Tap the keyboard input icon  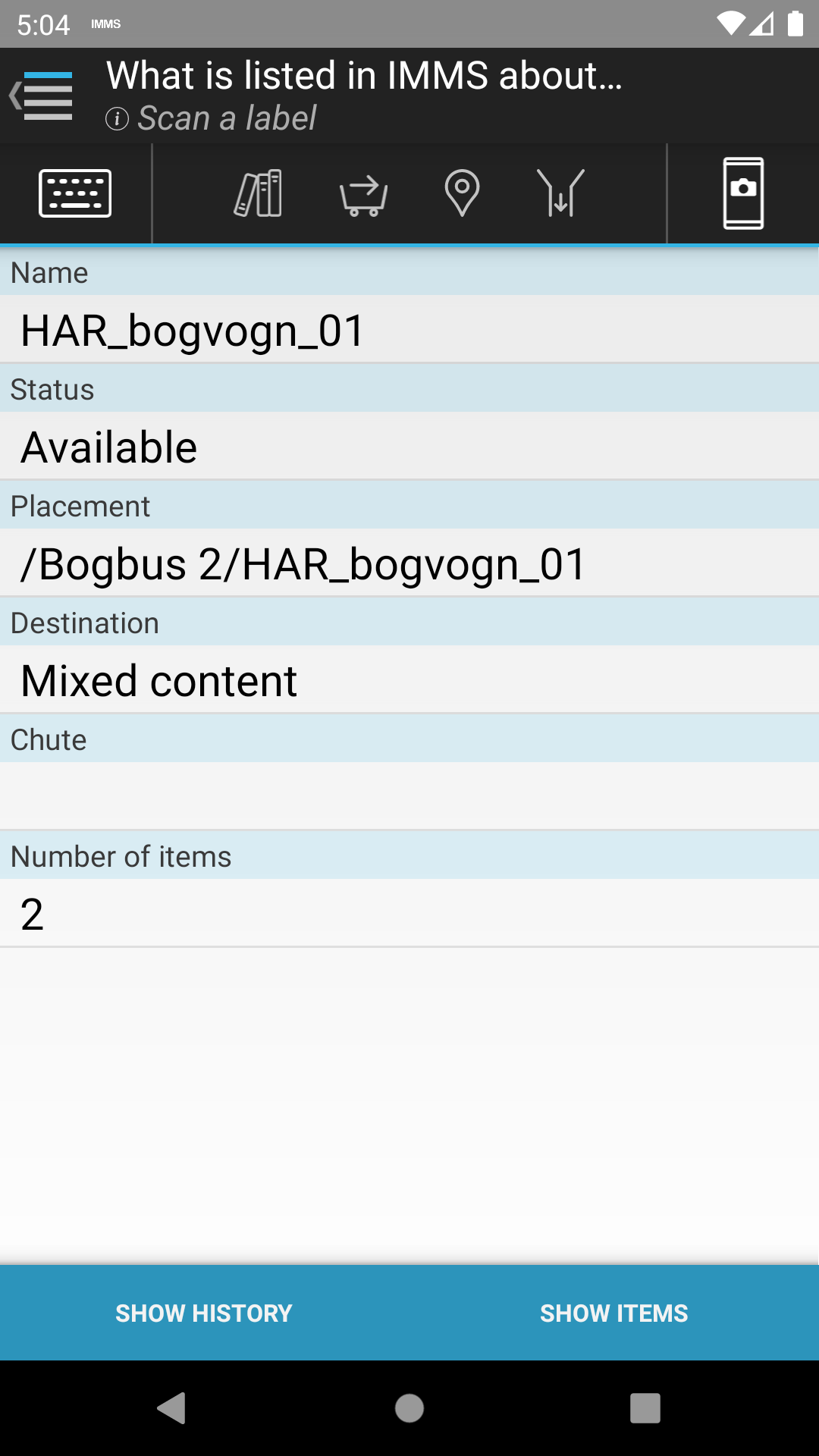click(x=75, y=193)
